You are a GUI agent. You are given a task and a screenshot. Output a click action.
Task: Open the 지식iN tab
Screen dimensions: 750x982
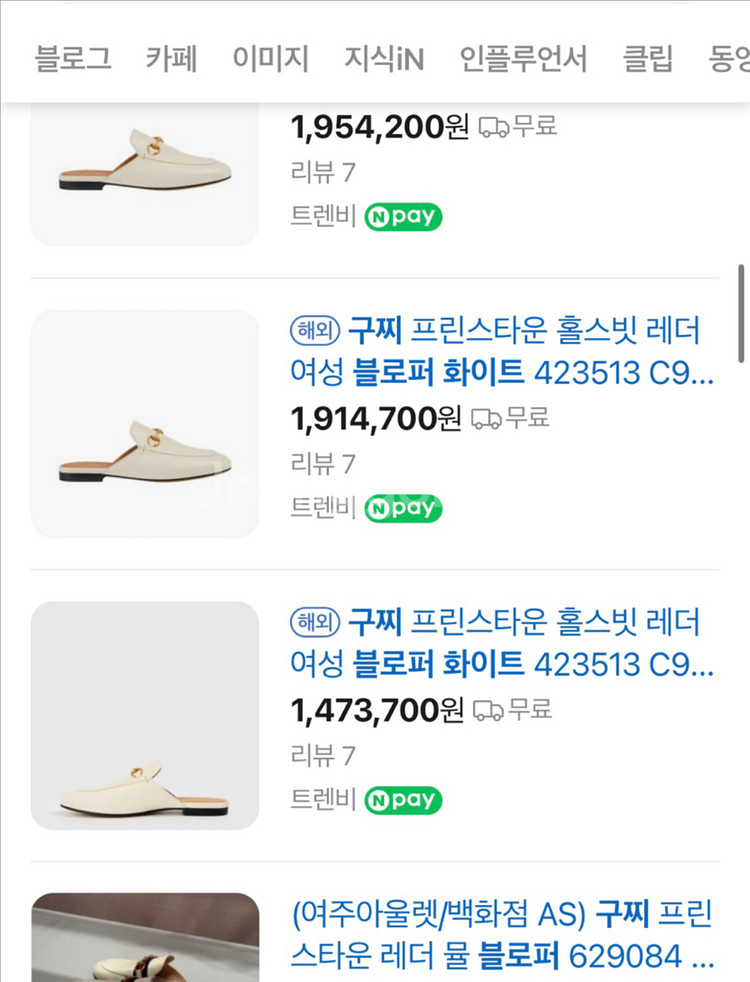pos(385,59)
